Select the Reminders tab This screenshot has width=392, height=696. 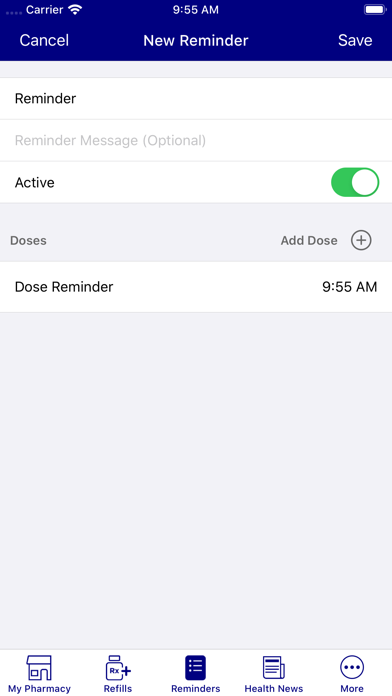[x=196, y=674]
